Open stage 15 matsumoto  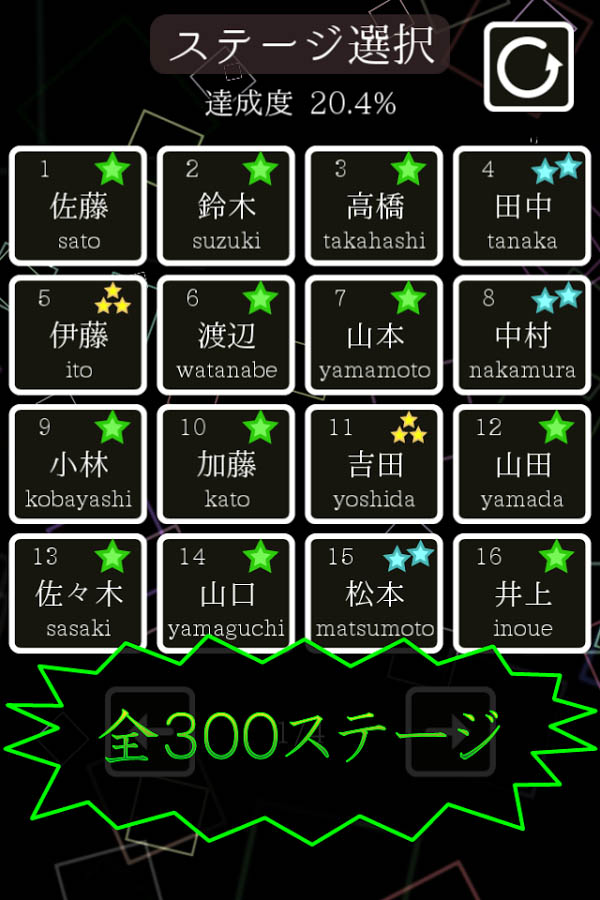click(x=374, y=593)
